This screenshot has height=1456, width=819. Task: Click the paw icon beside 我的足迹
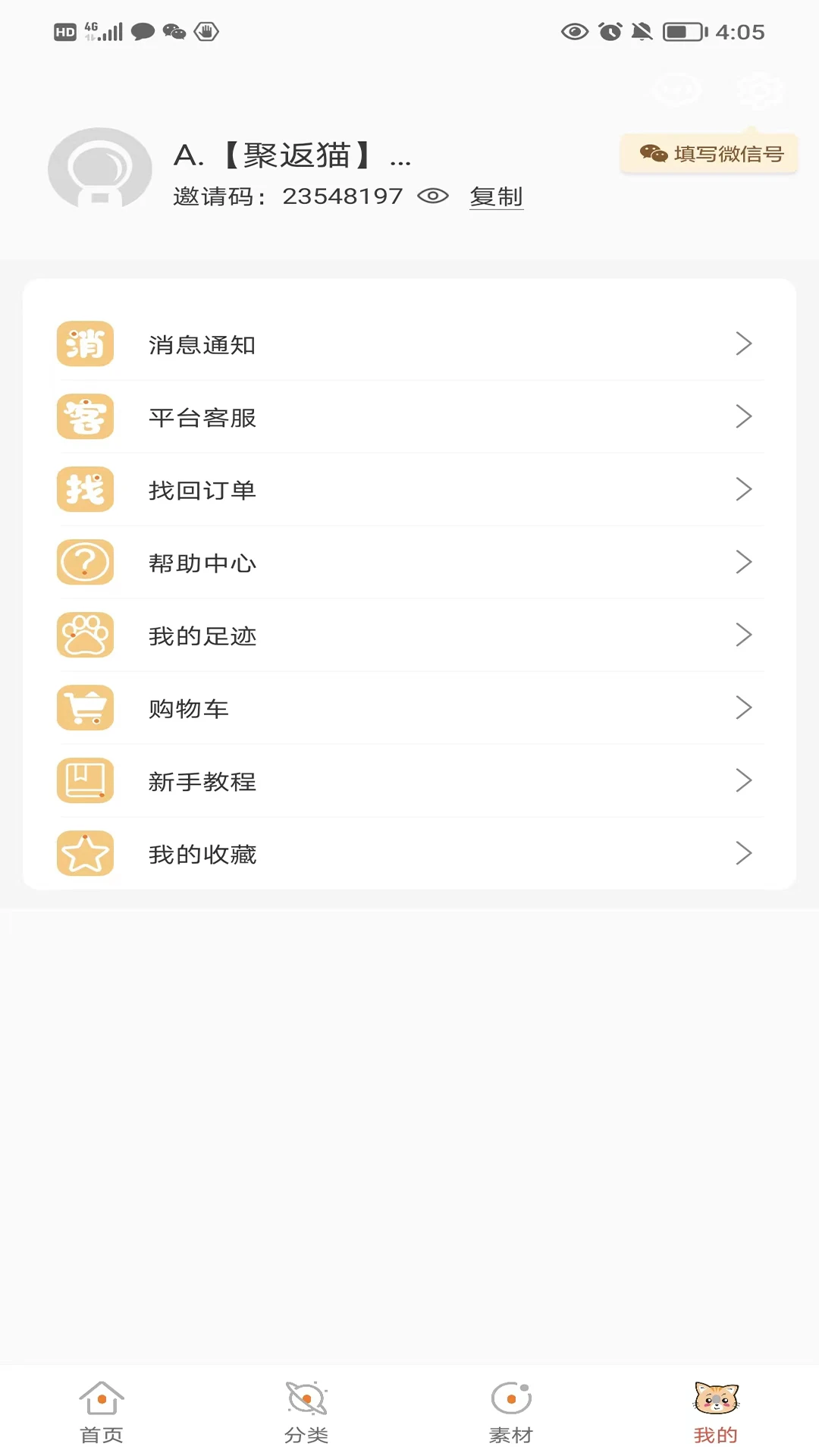click(x=85, y=635)
